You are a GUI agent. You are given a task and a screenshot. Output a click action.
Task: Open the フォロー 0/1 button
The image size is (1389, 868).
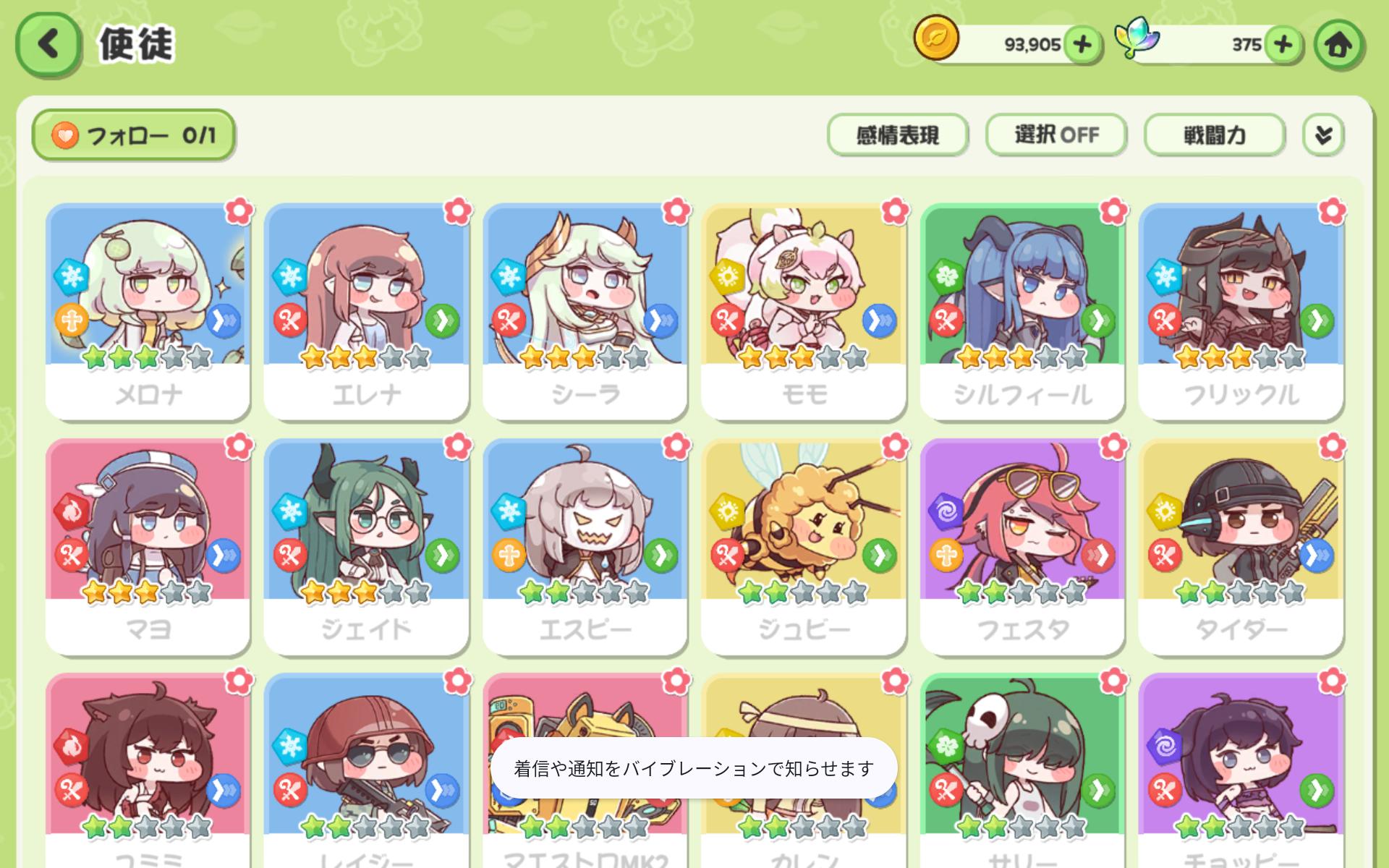click(134, 135)
